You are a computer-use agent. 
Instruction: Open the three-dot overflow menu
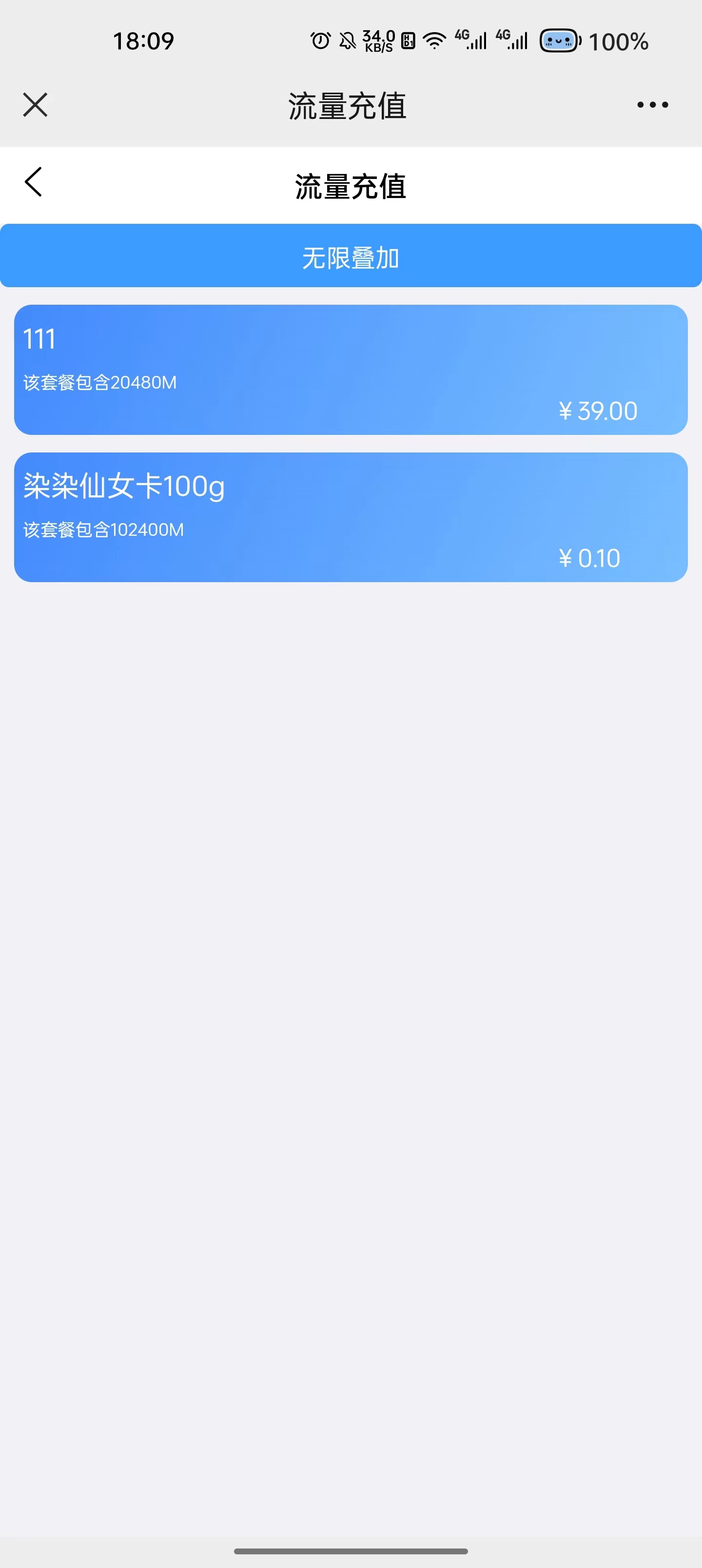click(x=652, y=105)
